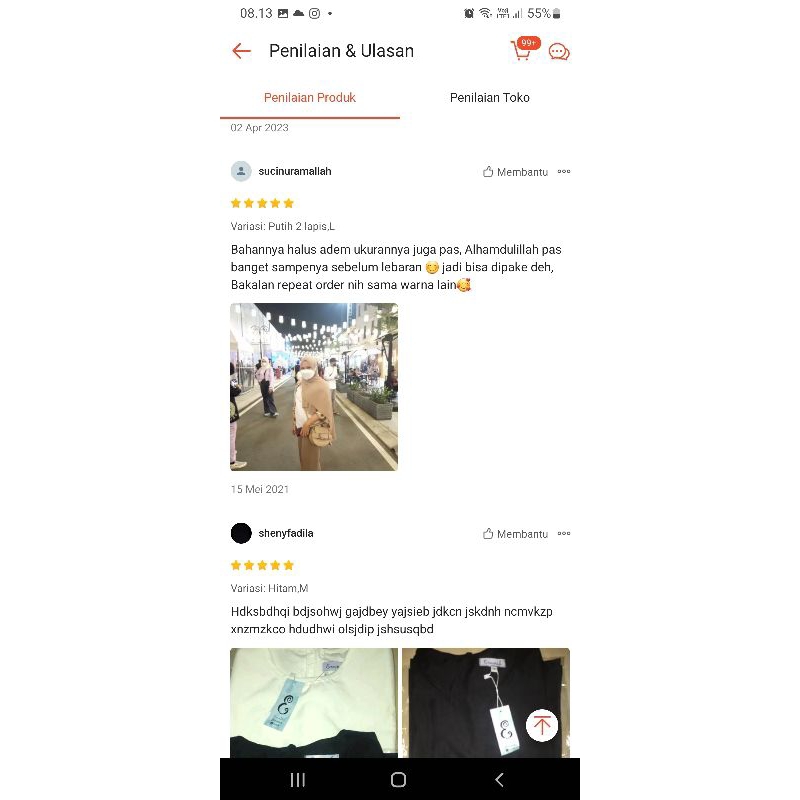Tap the system home button

(x=398, y=780)
